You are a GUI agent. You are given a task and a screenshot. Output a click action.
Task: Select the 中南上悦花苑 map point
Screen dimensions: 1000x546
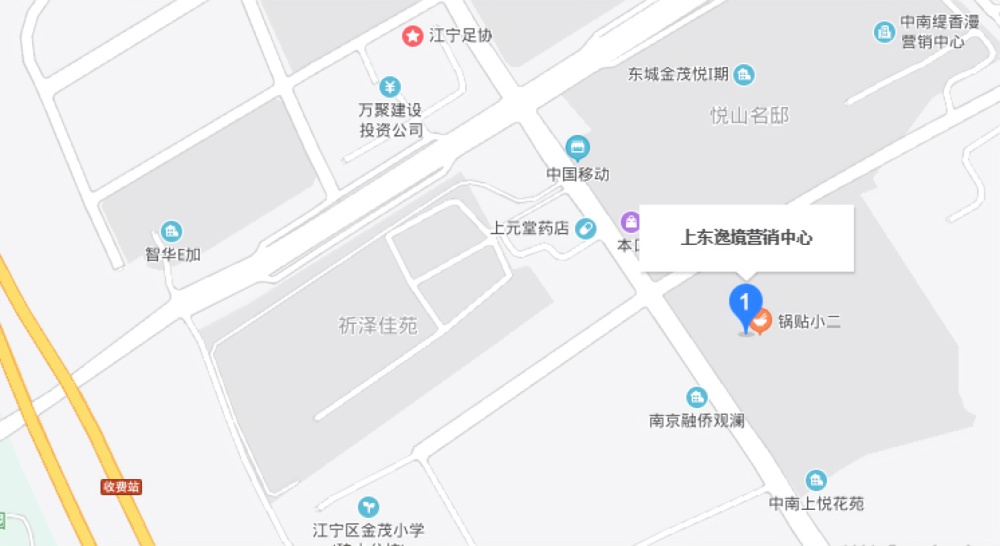pyautogui.click(x=816, y=480)
